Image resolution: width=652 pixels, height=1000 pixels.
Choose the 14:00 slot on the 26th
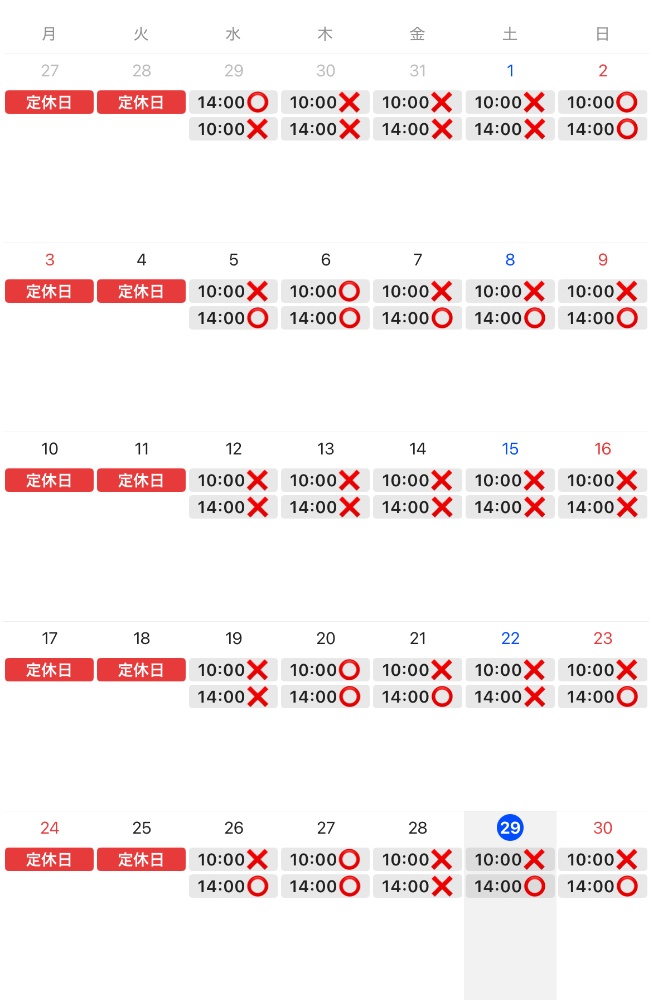pyautogui.click(x=233, y=886)
